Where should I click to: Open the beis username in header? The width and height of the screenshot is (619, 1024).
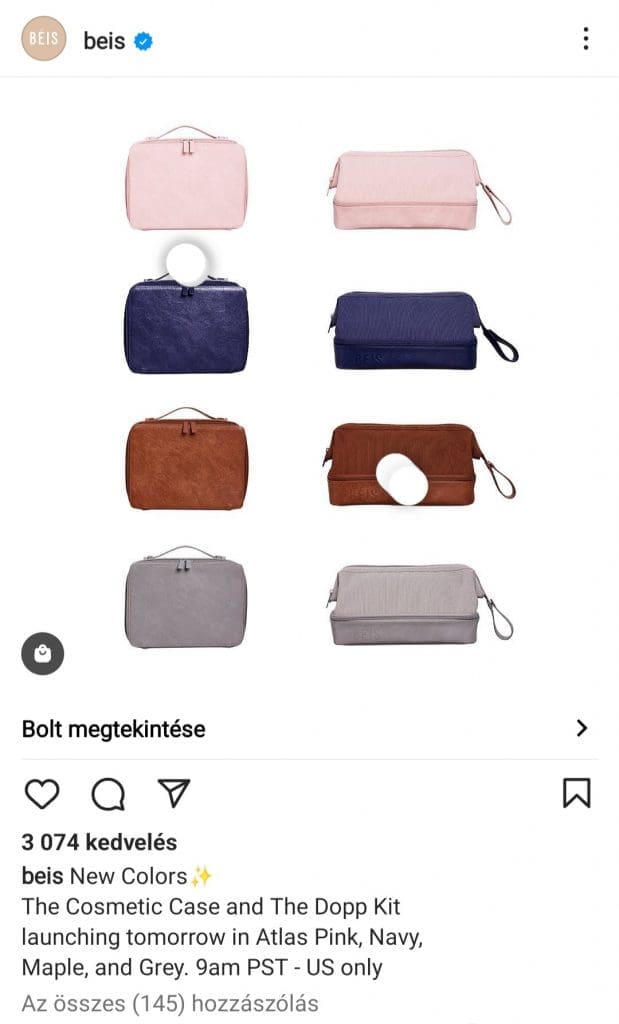point(104,42)
